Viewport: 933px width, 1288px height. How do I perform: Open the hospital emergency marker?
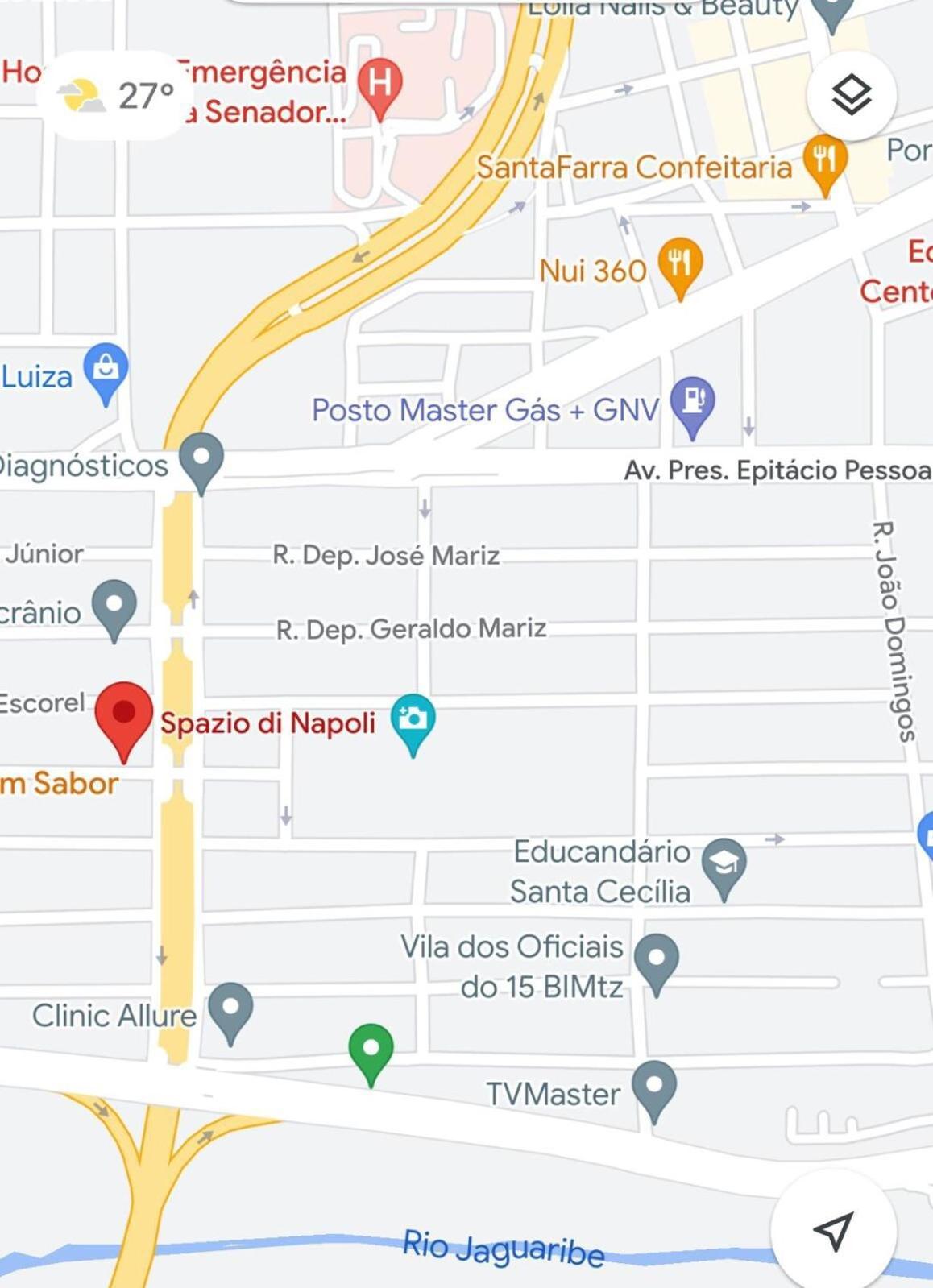(379, 85)
